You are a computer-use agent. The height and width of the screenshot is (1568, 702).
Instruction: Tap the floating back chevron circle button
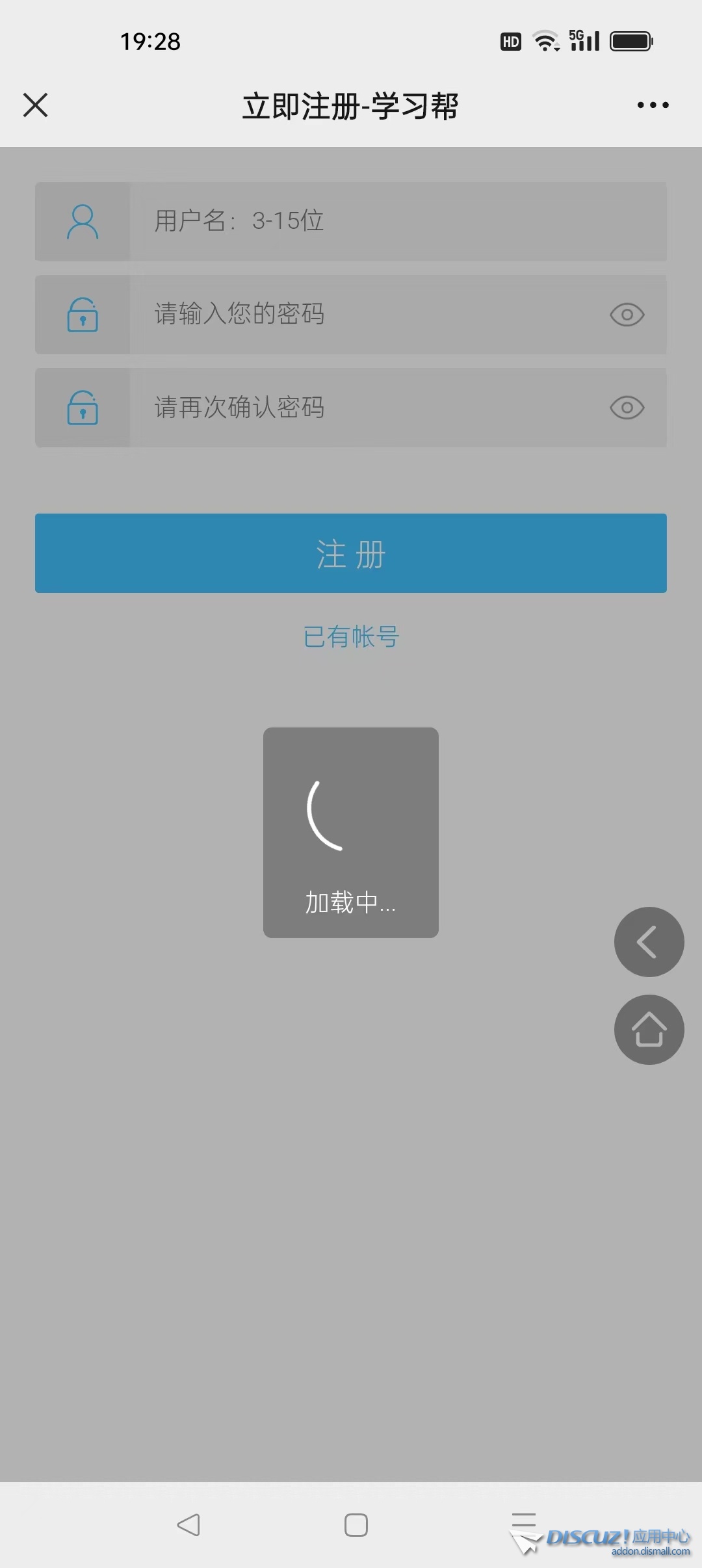click(648, 942)
